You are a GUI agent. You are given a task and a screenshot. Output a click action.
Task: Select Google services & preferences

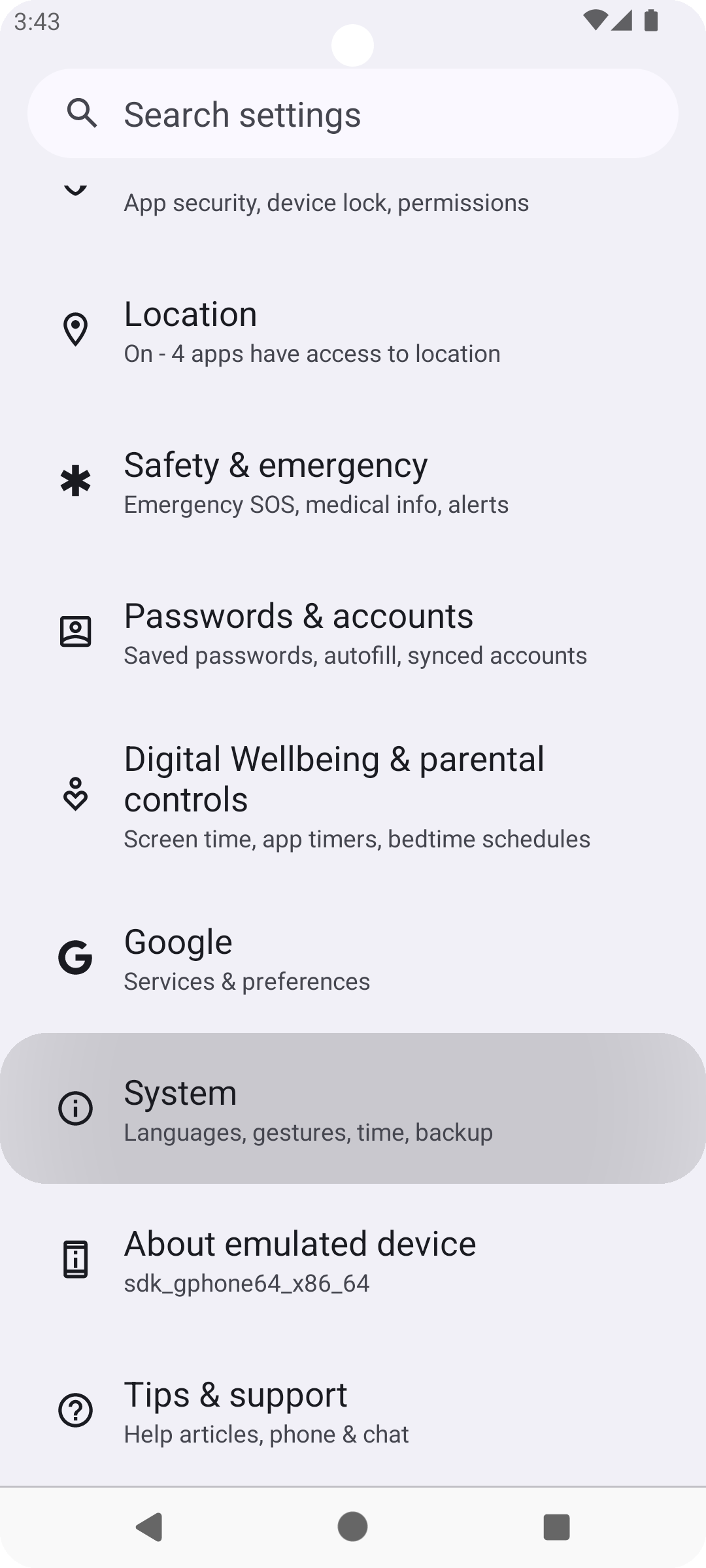353,959
